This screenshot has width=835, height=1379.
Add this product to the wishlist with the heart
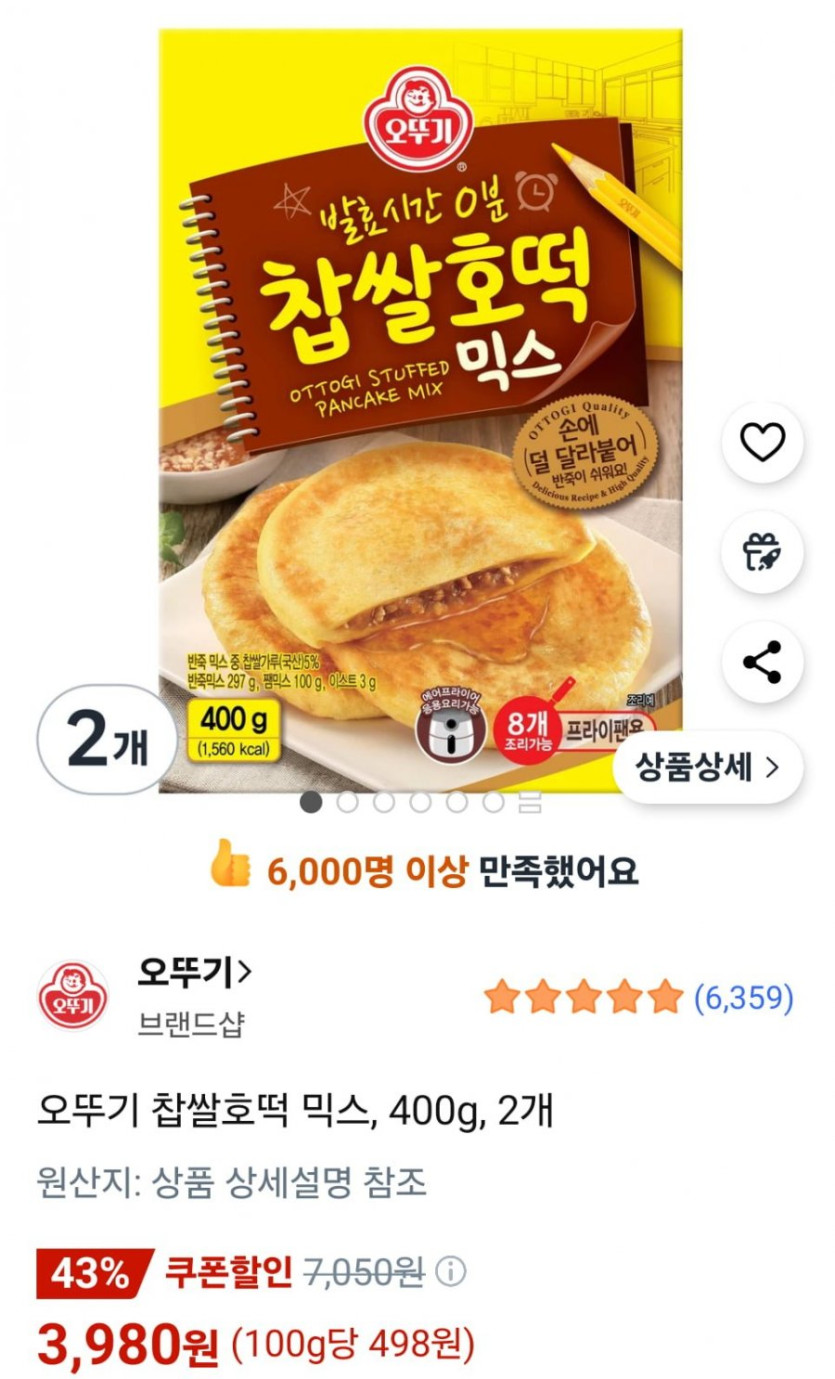coord(762,443)
